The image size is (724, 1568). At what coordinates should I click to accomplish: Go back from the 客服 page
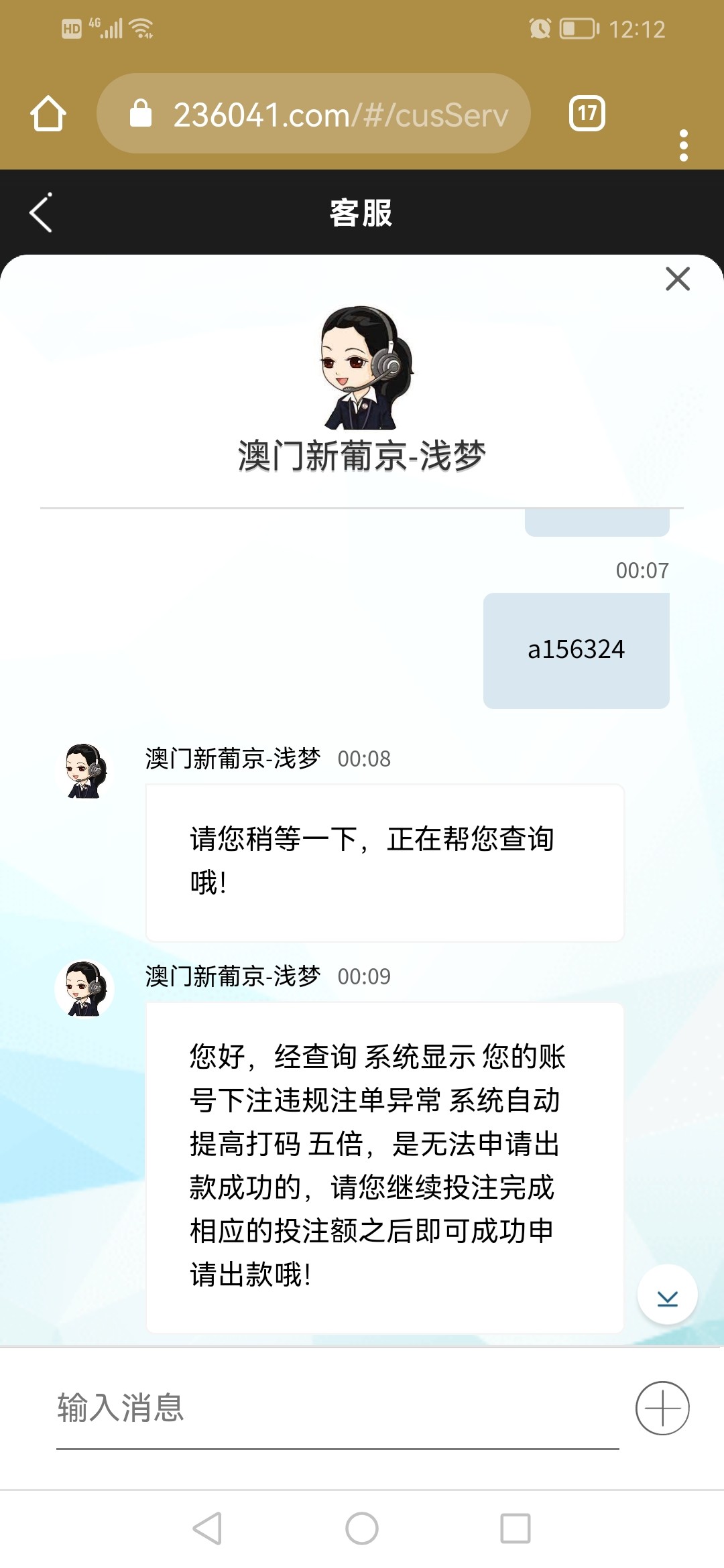41,213
